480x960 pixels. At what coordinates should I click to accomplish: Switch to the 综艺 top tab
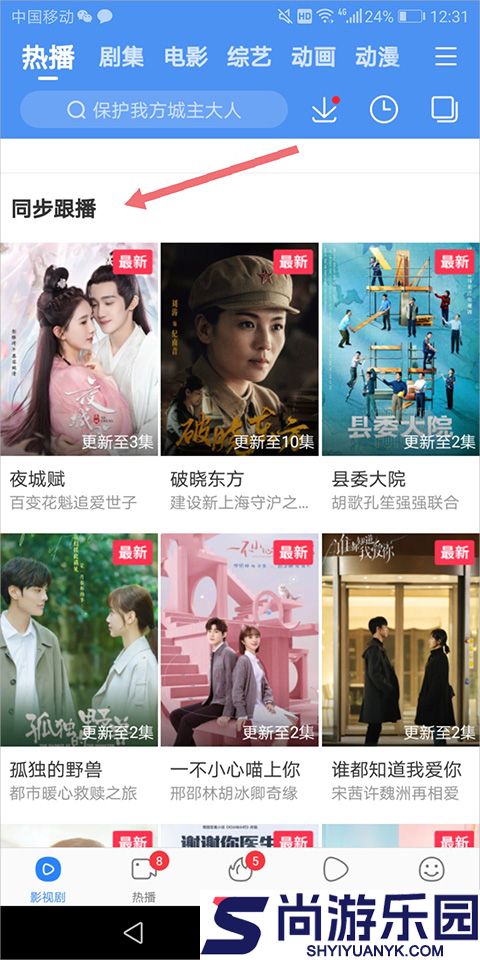coord(249,56)
